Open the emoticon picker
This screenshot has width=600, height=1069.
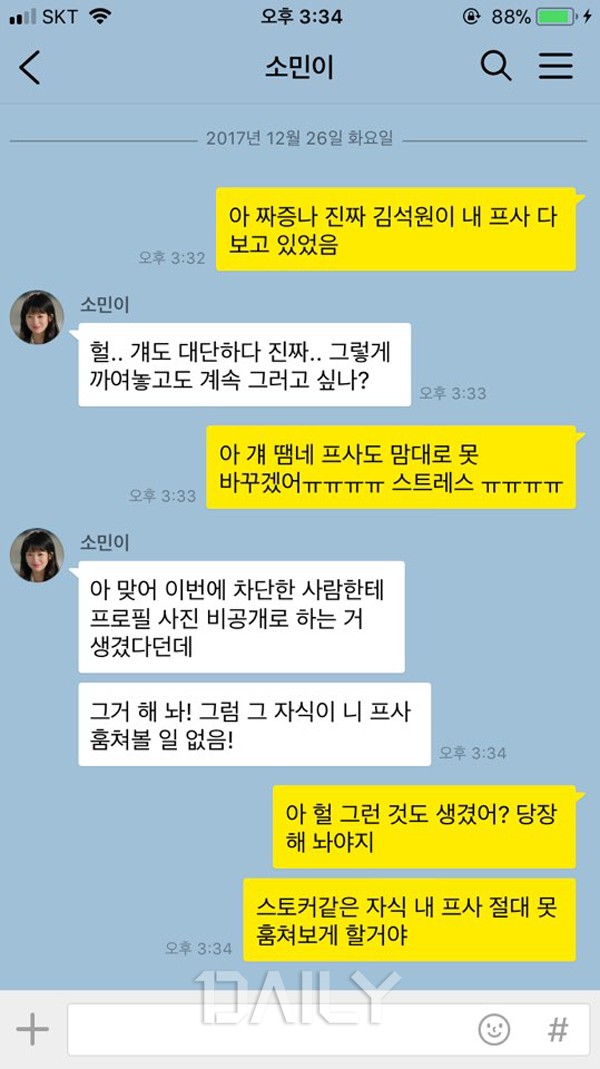(x=494, y=1029)
